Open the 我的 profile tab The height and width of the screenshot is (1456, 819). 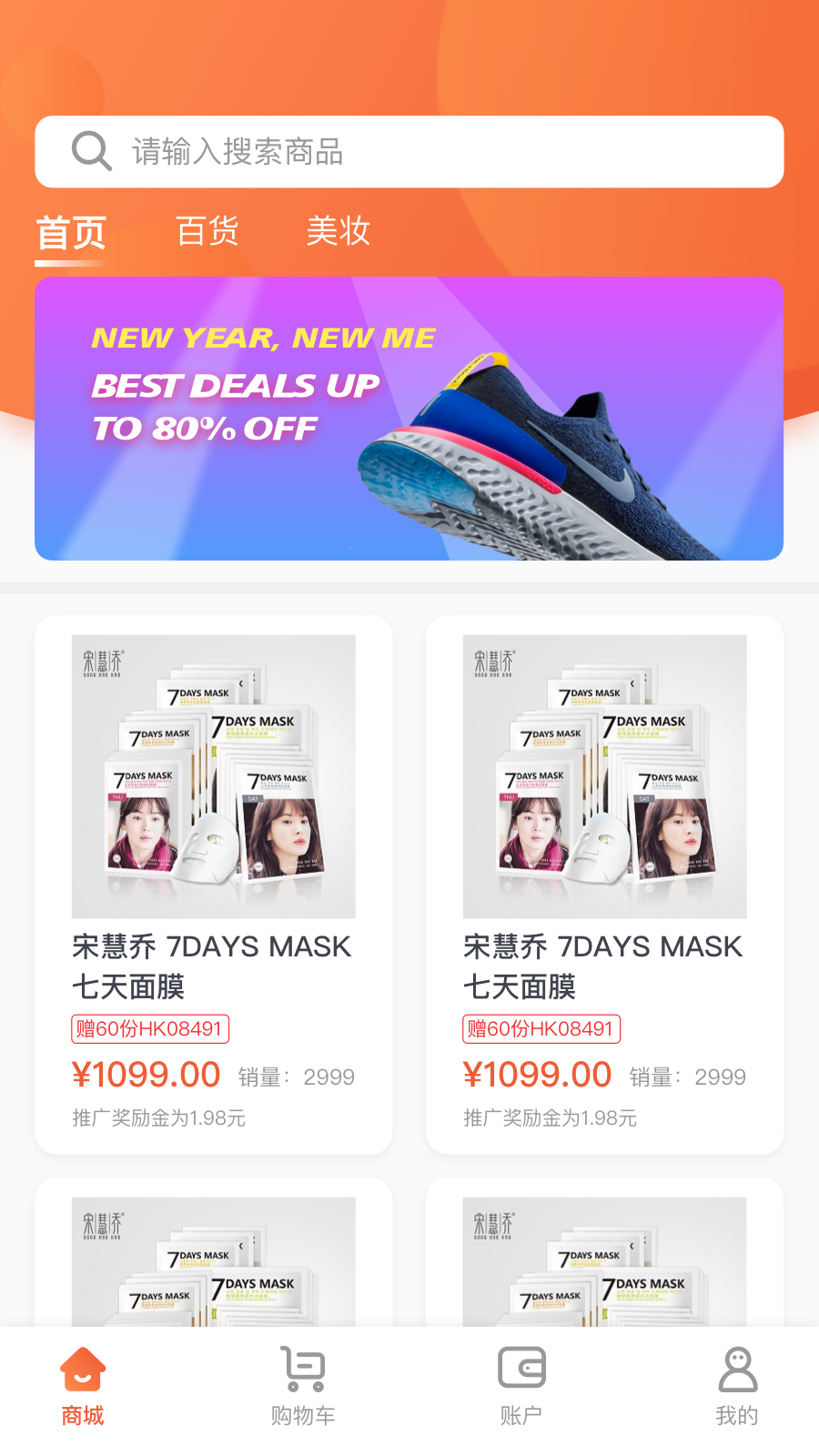[x=737, y=1386]
